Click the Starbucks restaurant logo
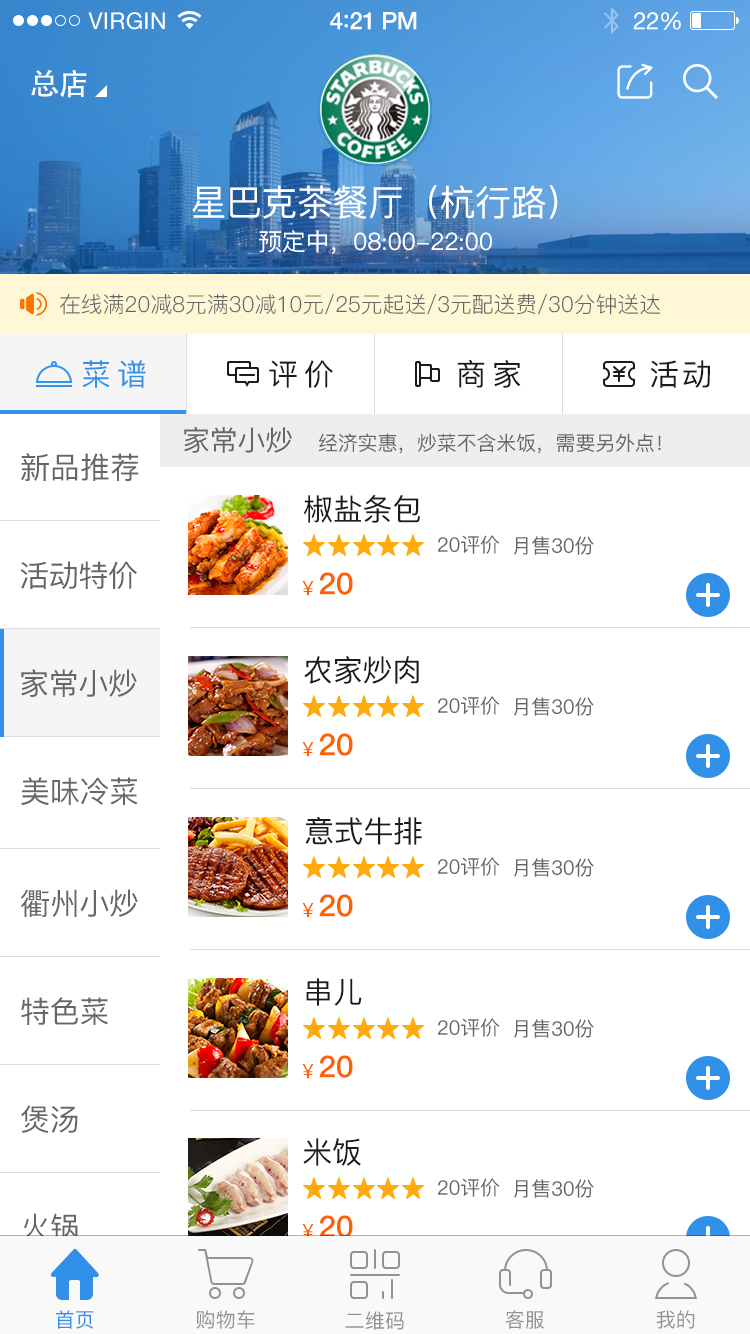Viewport: 750px width, 1334px height. click(374, 111)
